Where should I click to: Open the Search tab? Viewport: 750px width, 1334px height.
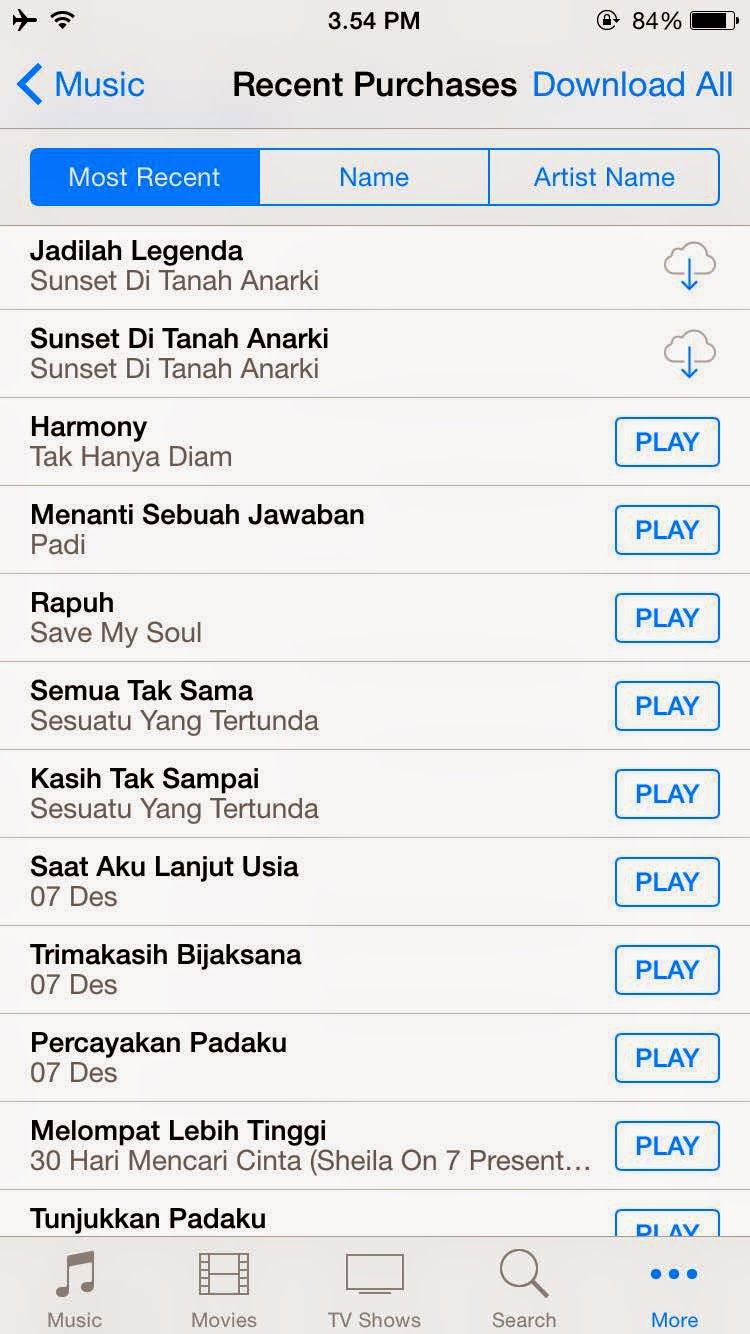point(524,1289)
